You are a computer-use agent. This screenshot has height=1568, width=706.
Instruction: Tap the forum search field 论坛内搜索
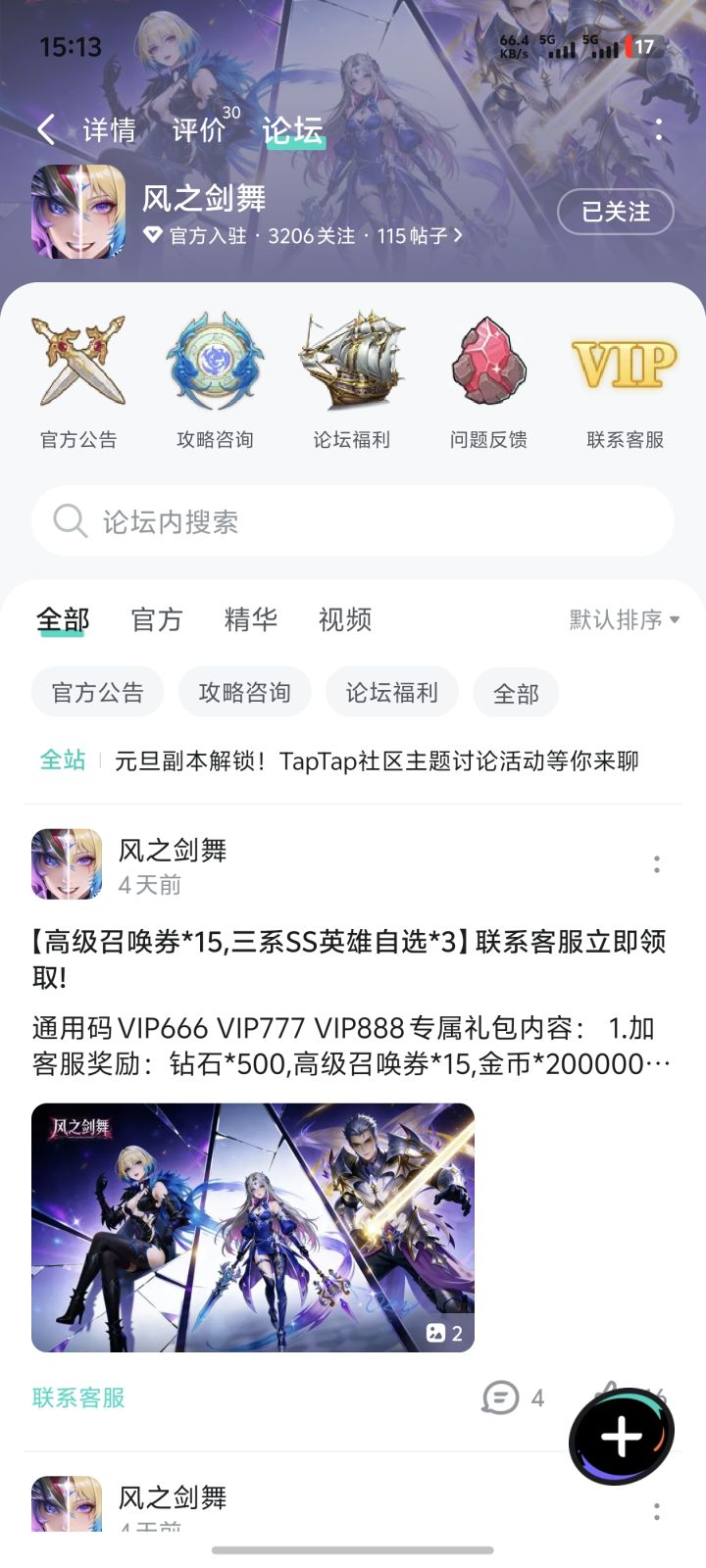[353, 521]
